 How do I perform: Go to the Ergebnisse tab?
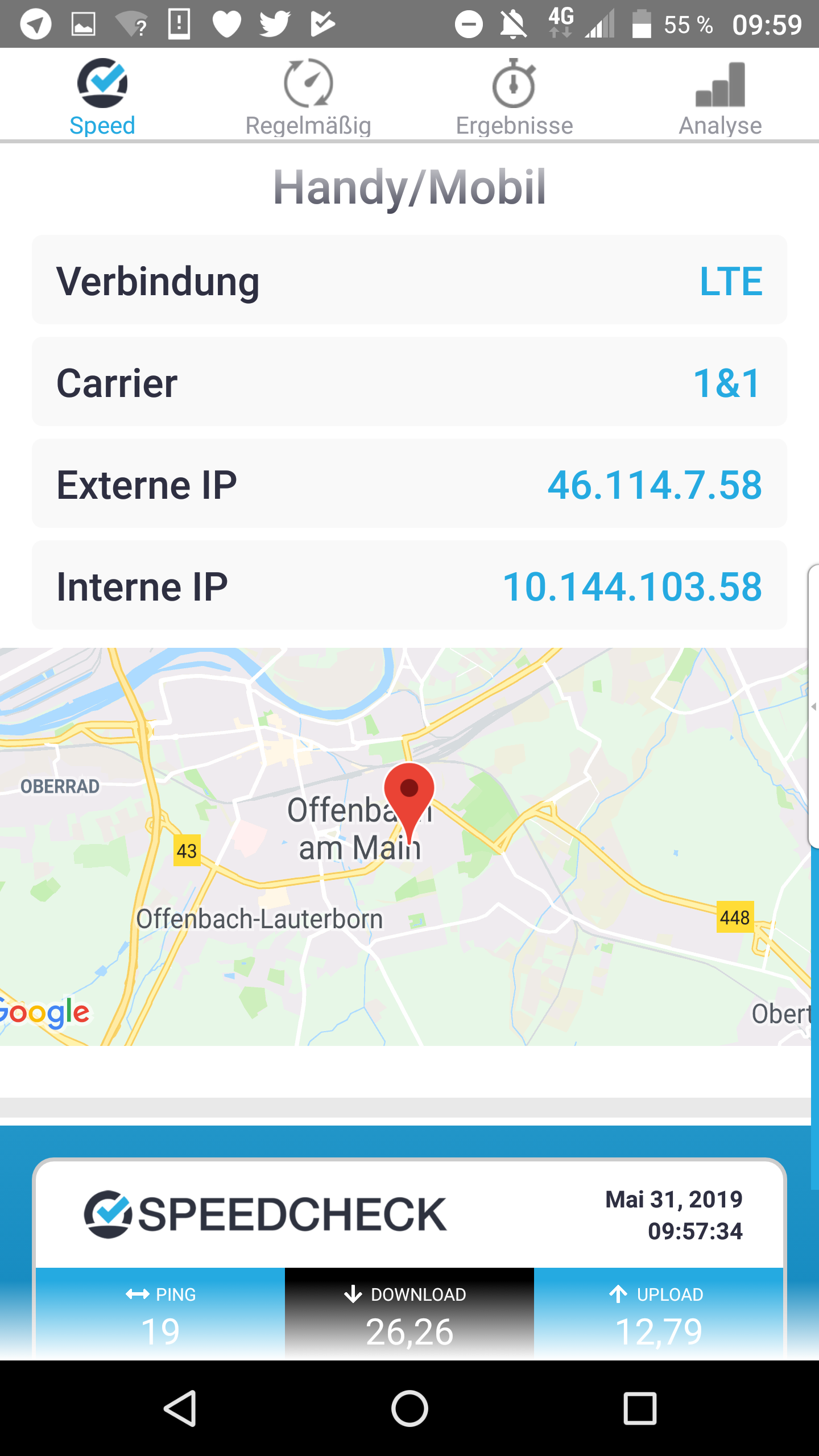tap(514, 97)
